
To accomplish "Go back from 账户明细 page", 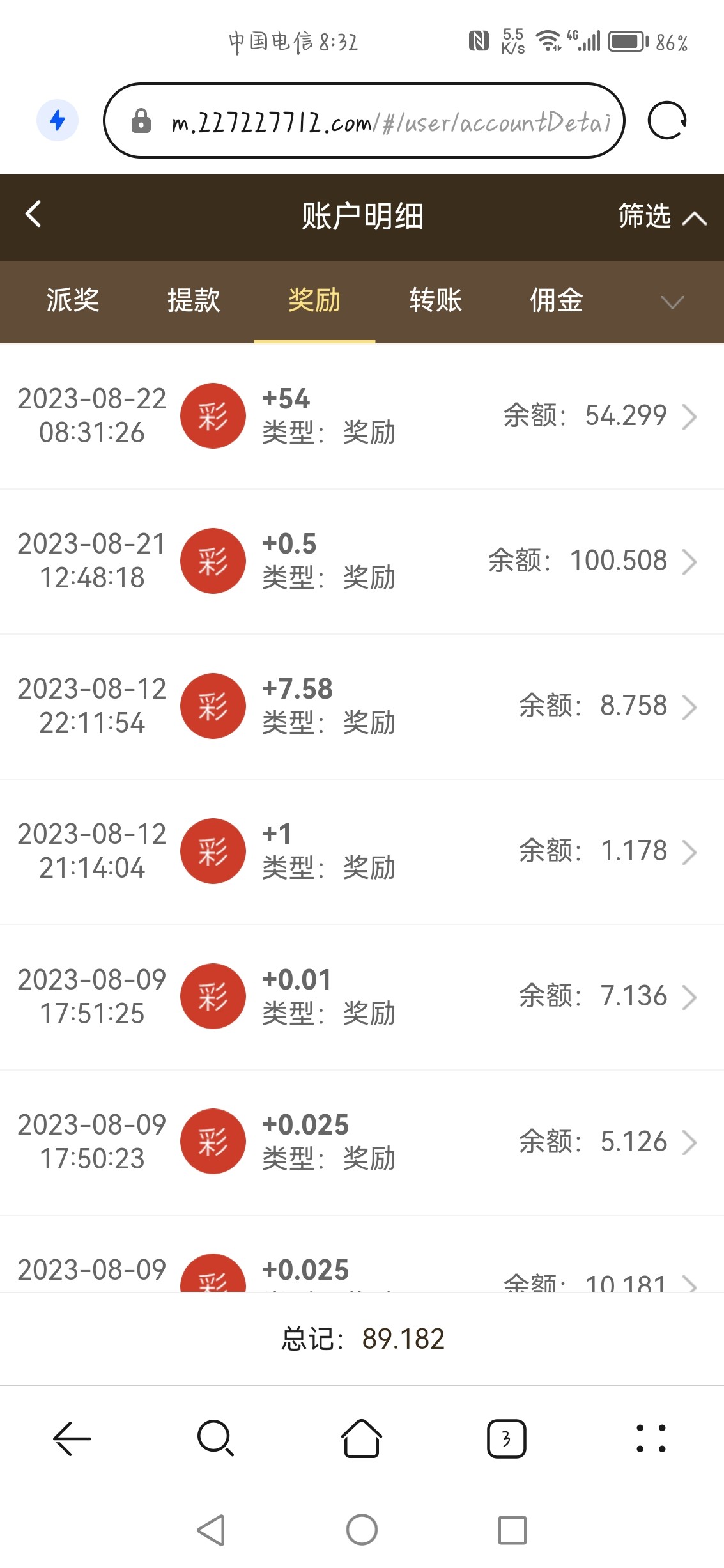I will (x=33, y=215).
